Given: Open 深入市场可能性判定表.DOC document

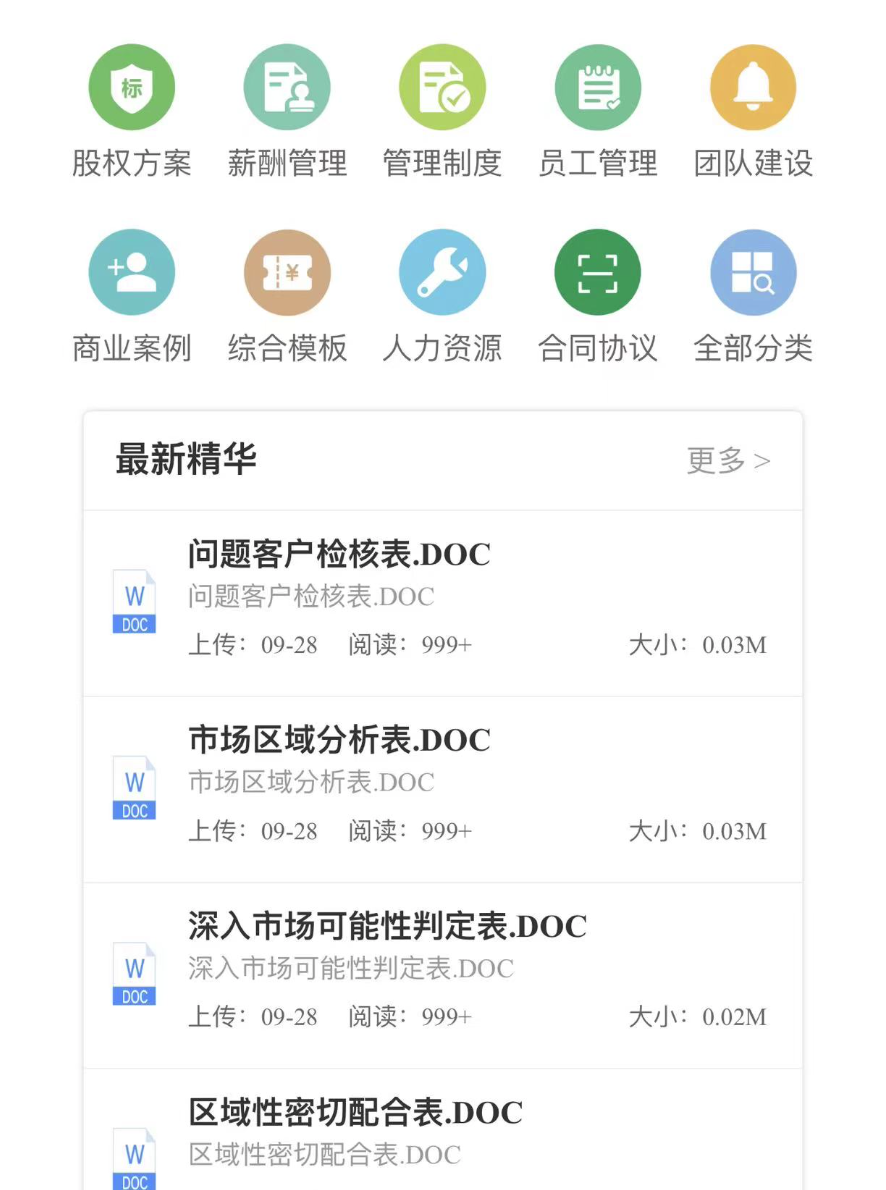Looking at the screenshot, I should 387,926.
